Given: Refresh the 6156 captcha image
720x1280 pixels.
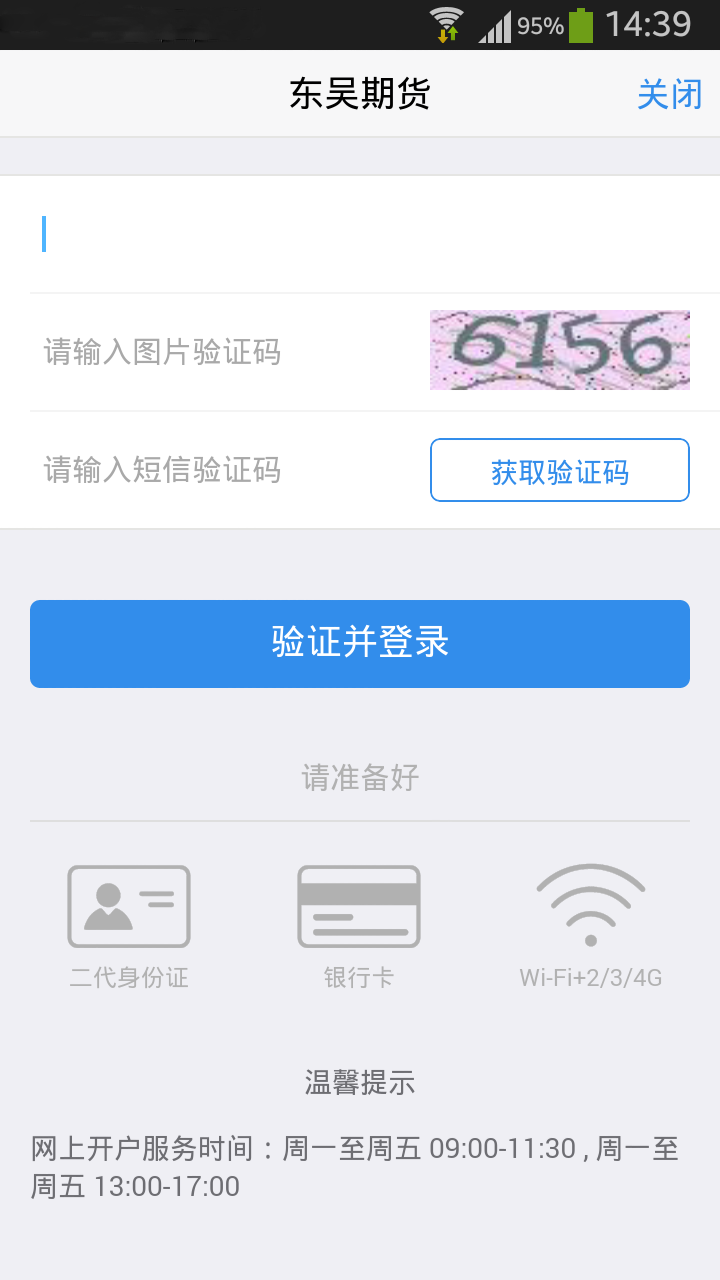Looking at the screenshot, I should [559, 350].
